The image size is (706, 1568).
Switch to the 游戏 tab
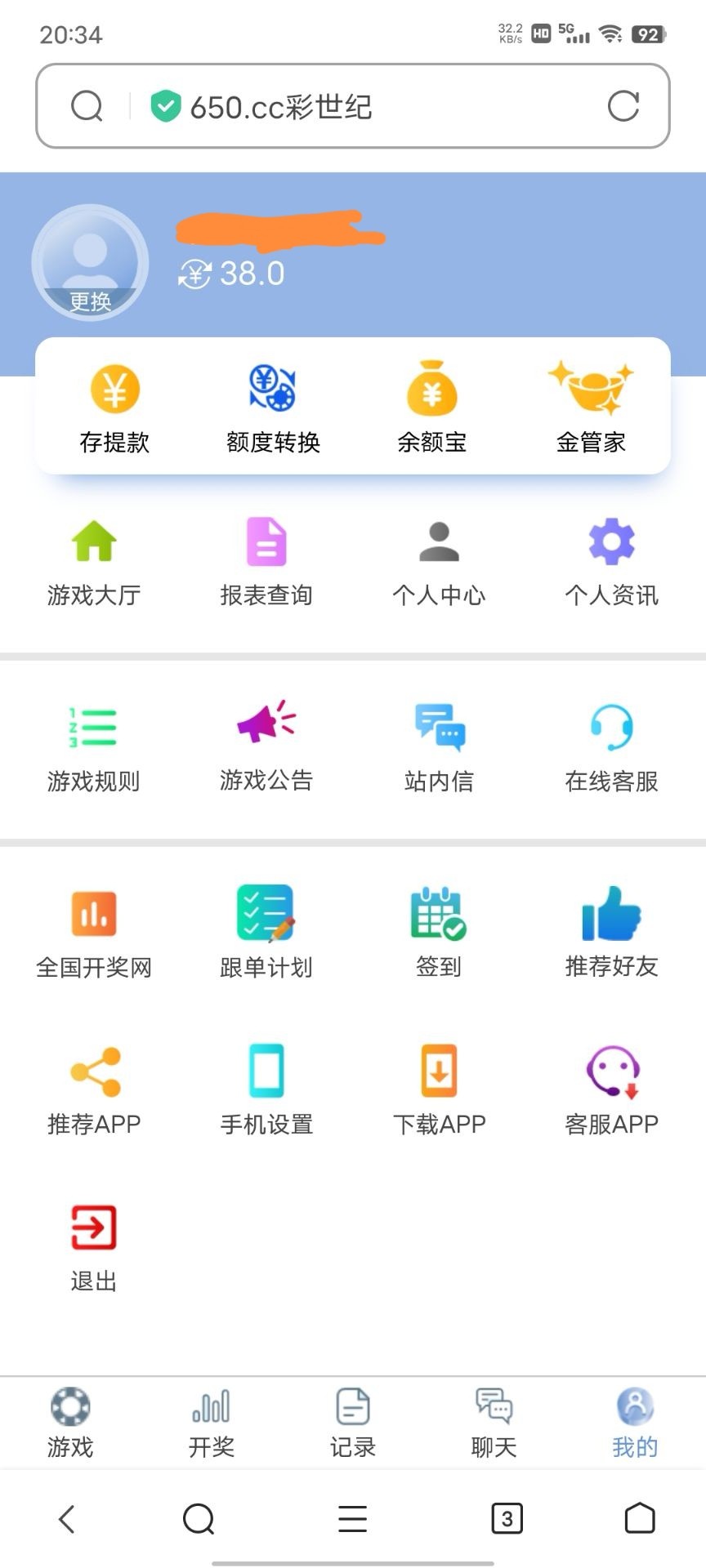click(70, 1423)
